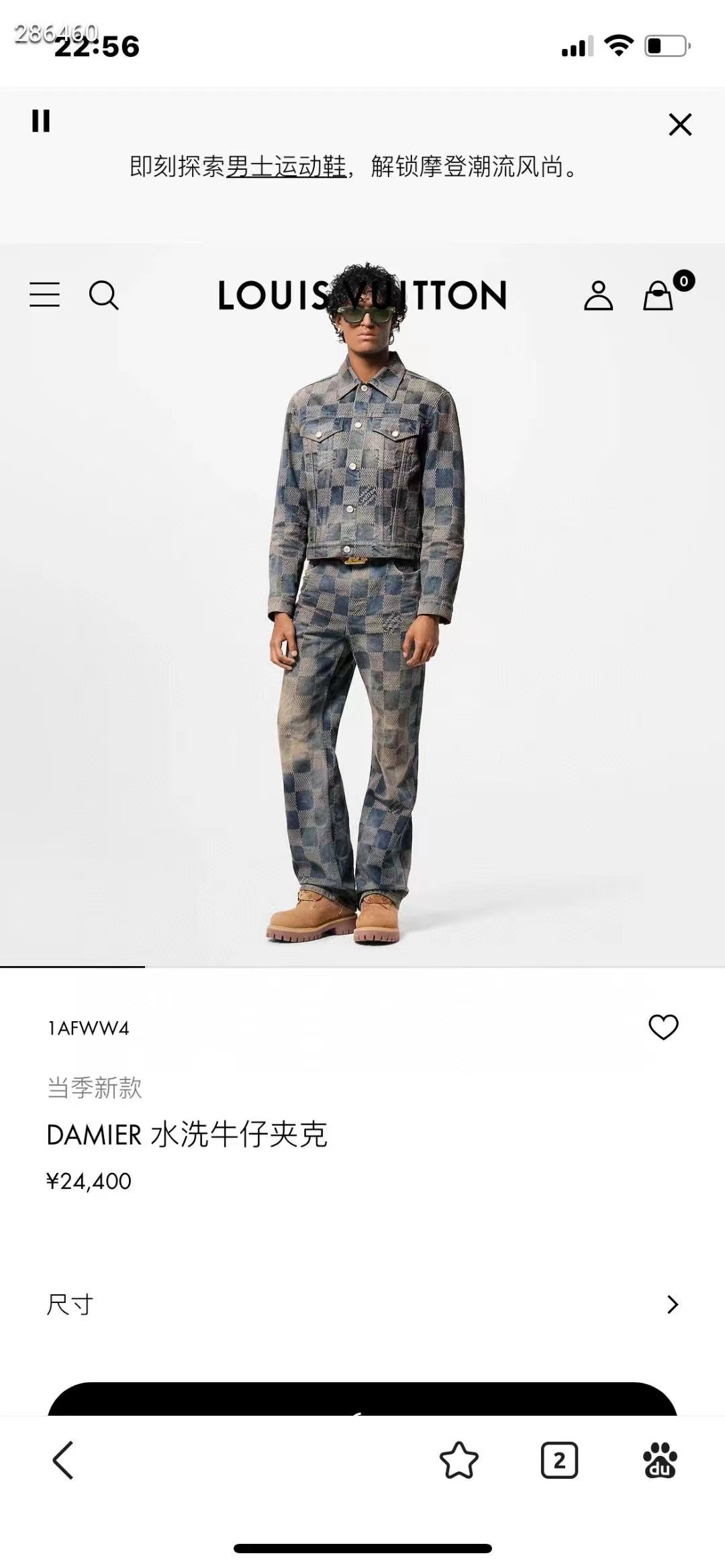Viewport: 725px width, 1568px height.
Task: Dismiss the top promotional banner
Action: (679, 125)
